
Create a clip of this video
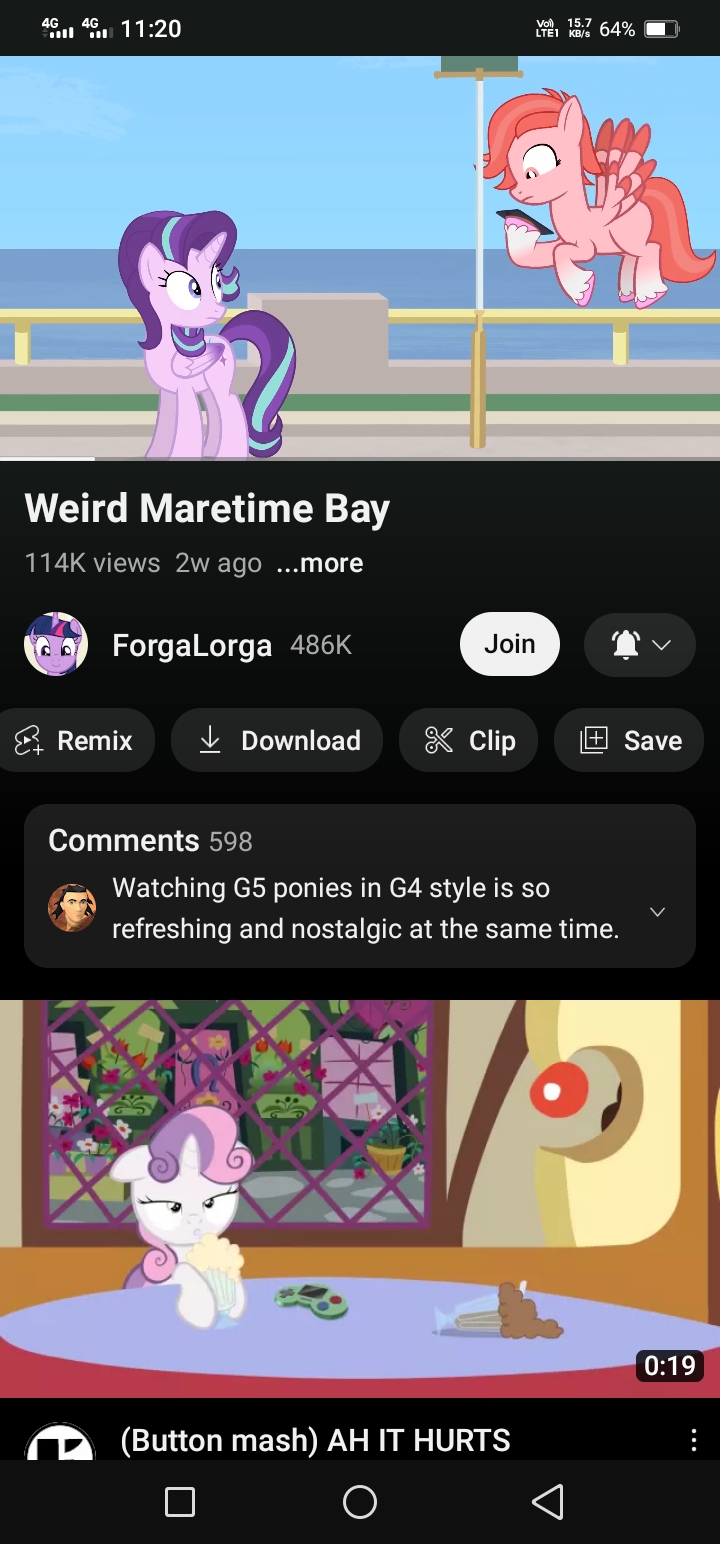pyautogui.click(x=469, y=741)
